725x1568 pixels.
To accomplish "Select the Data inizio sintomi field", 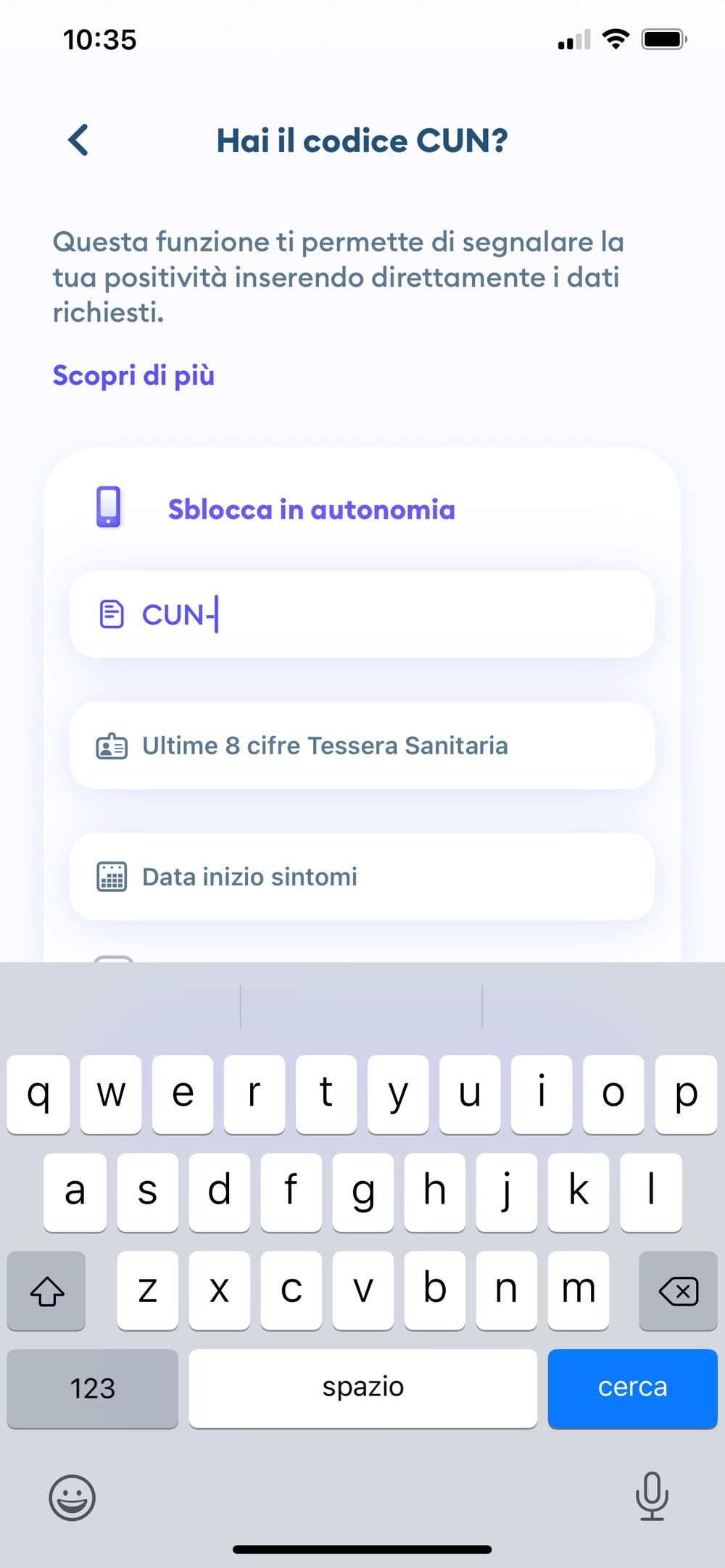I will (362, 877).
